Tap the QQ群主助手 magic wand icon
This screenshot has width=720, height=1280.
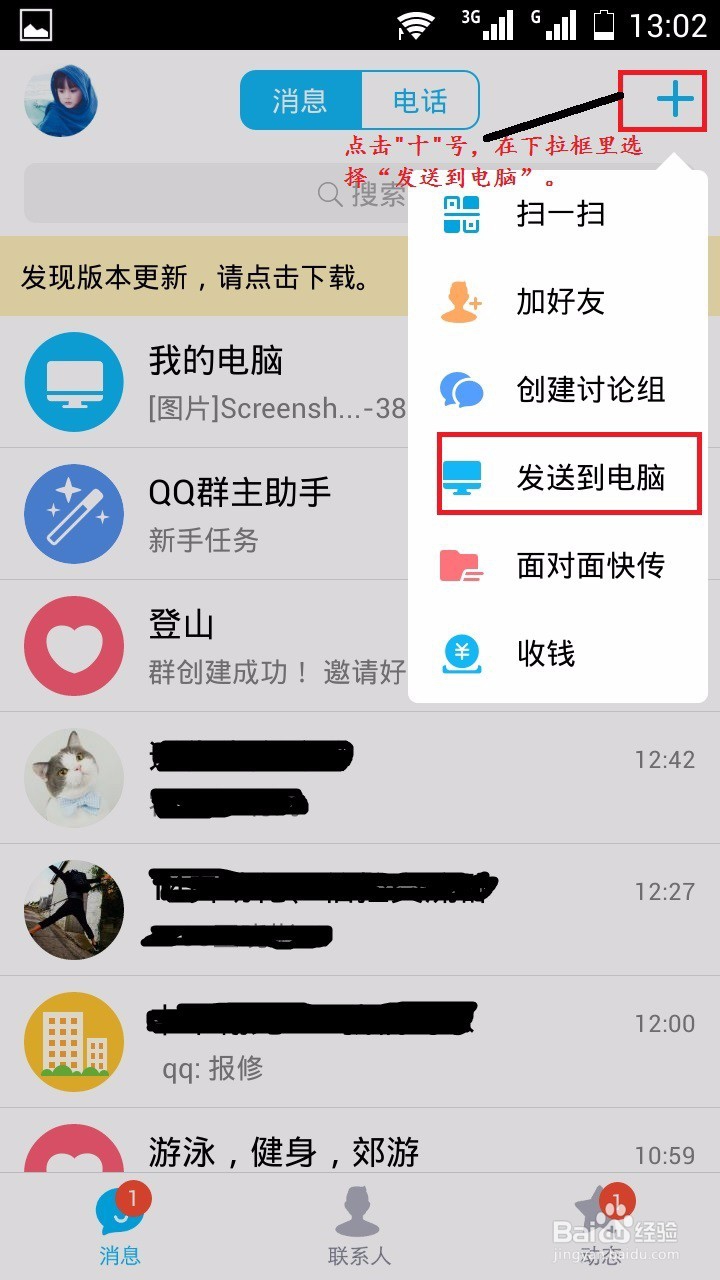pyautogui.click(x=73, y=513)
